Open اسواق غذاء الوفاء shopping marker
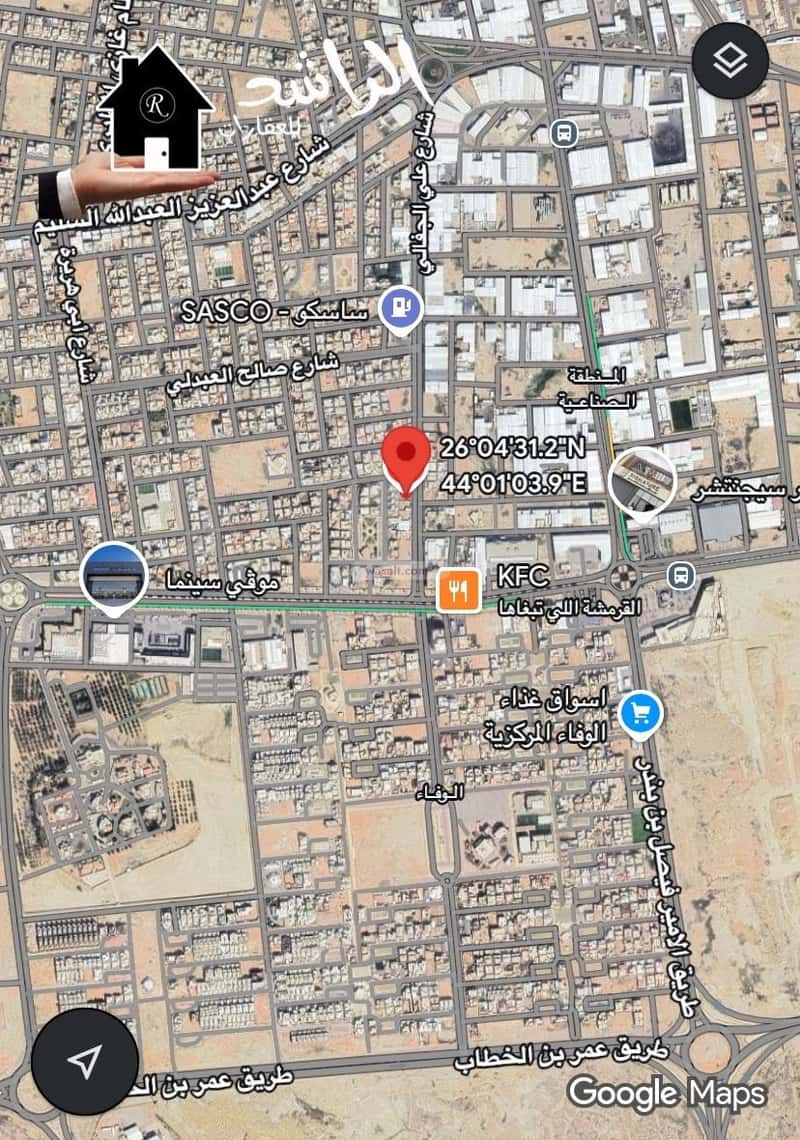800x1140 pixels. (641, 713)
